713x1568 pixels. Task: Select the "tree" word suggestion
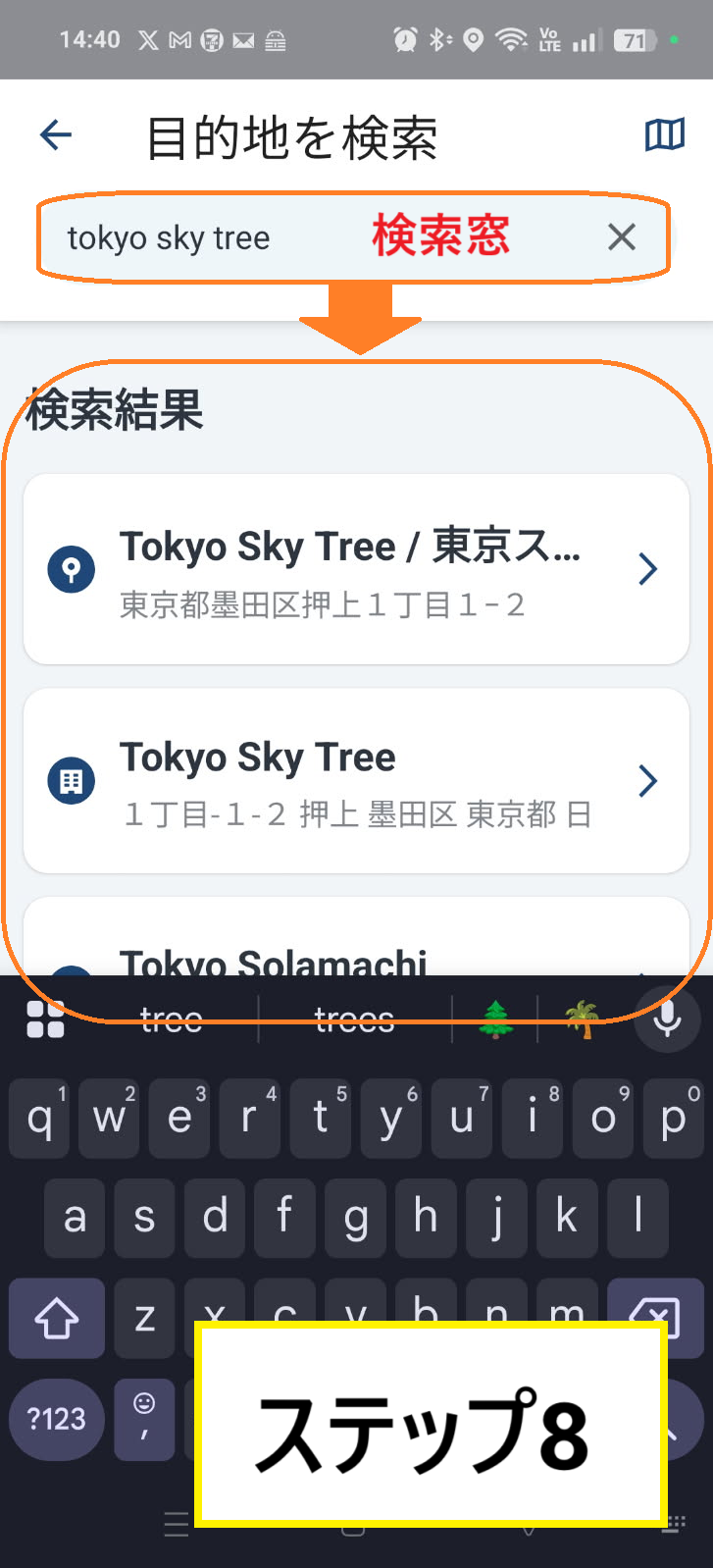pos(171,1019)
